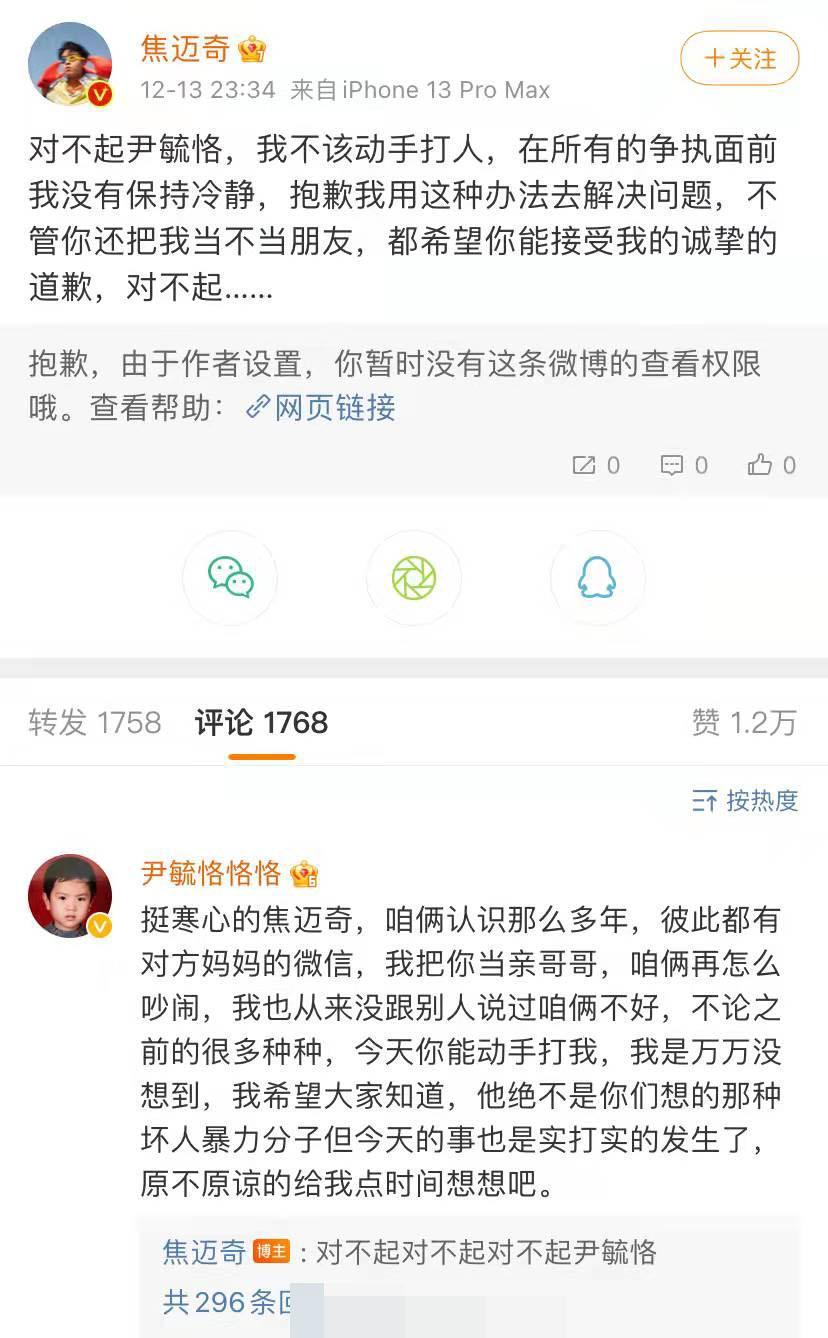Open the username 尹毓恪恪恪 in comments
This screenshot has height=1338, width=828.
click(211, 874)
